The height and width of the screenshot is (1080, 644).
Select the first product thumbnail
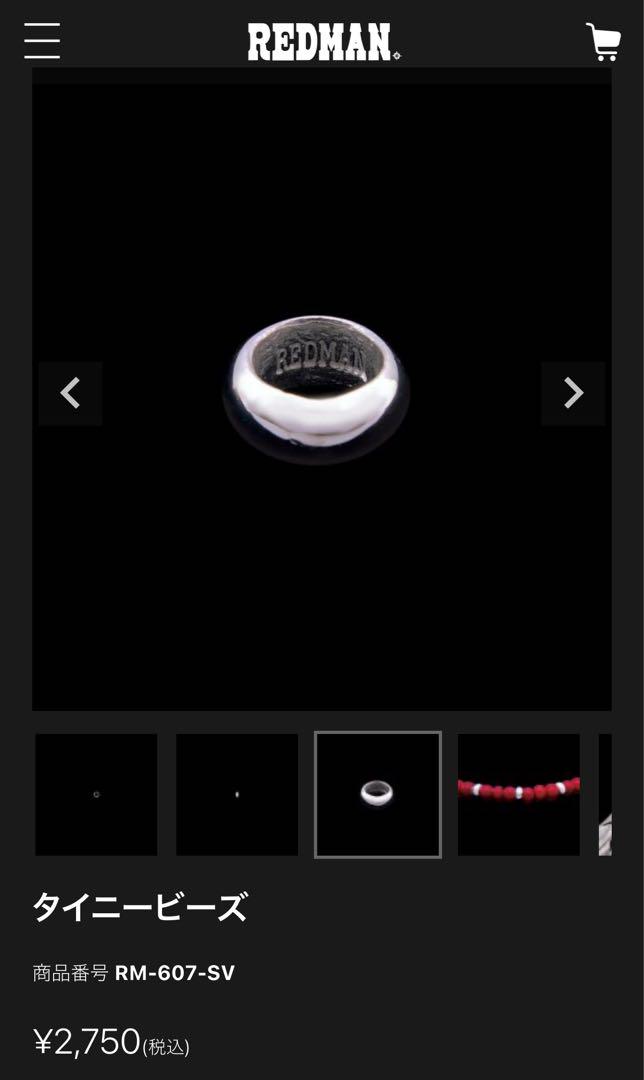pyautogui.click(x=96, y=795)
